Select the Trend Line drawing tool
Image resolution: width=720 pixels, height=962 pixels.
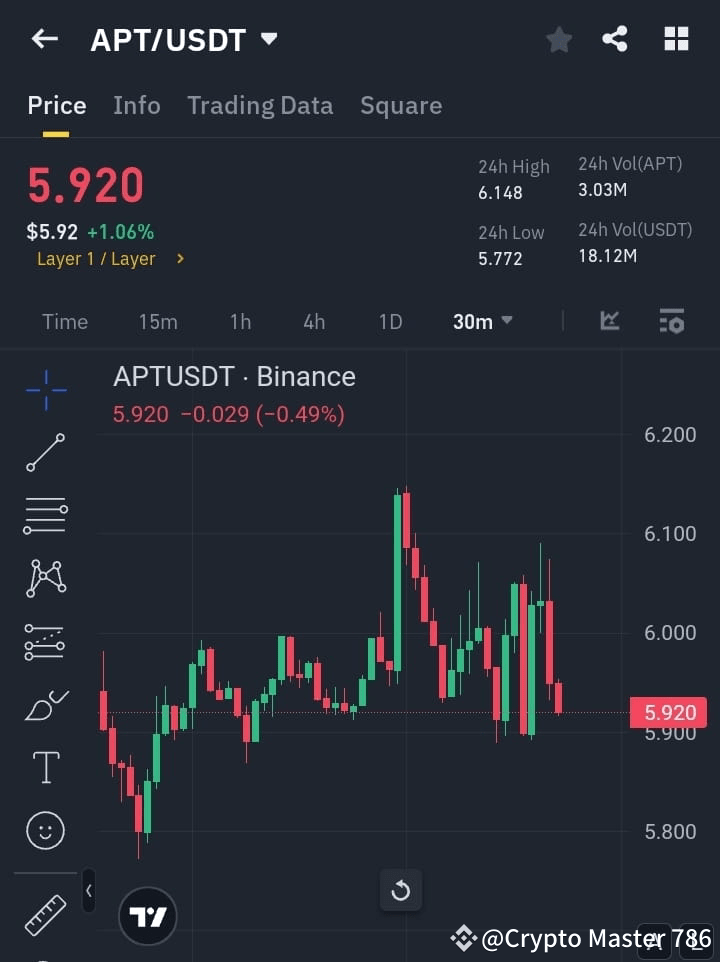[45, 453]
